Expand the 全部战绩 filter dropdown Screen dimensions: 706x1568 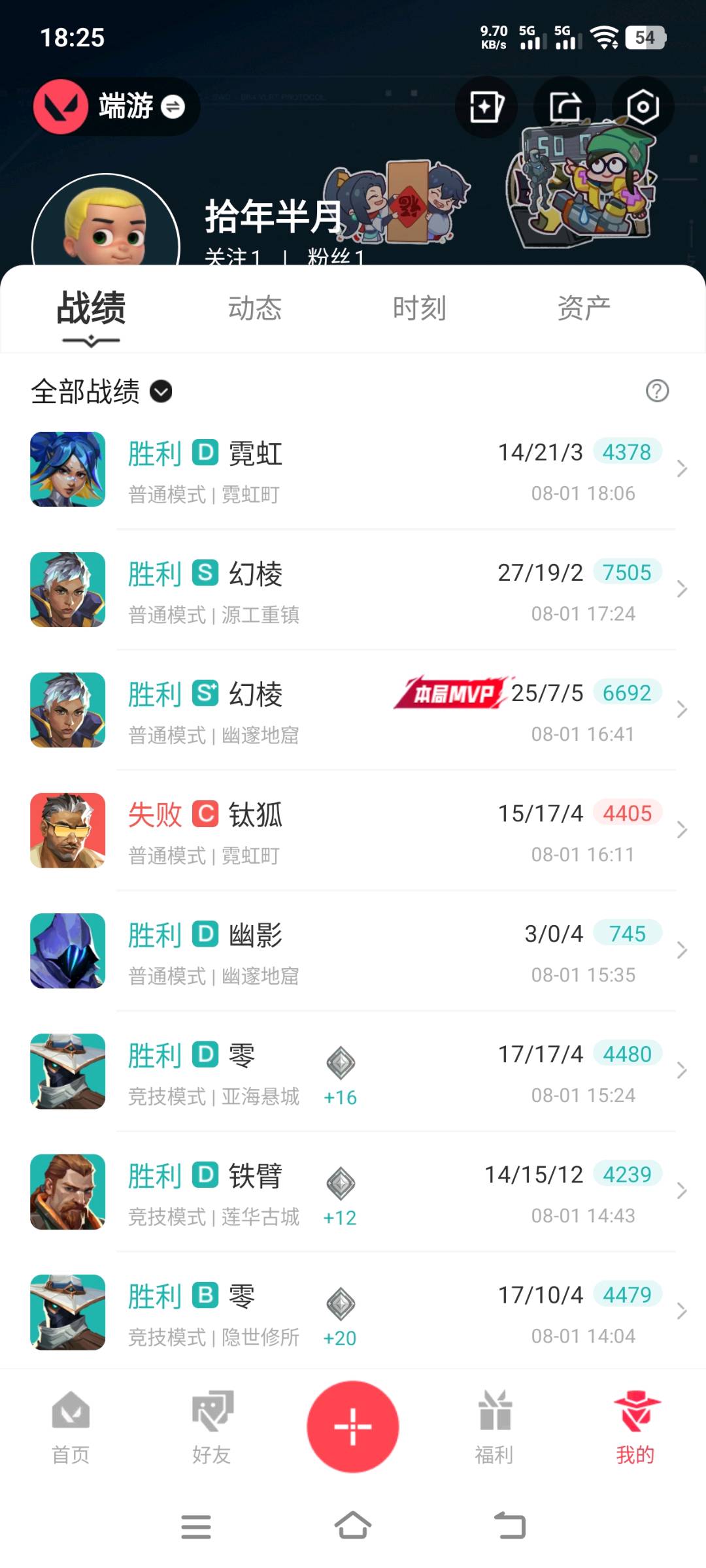[101, 391]
